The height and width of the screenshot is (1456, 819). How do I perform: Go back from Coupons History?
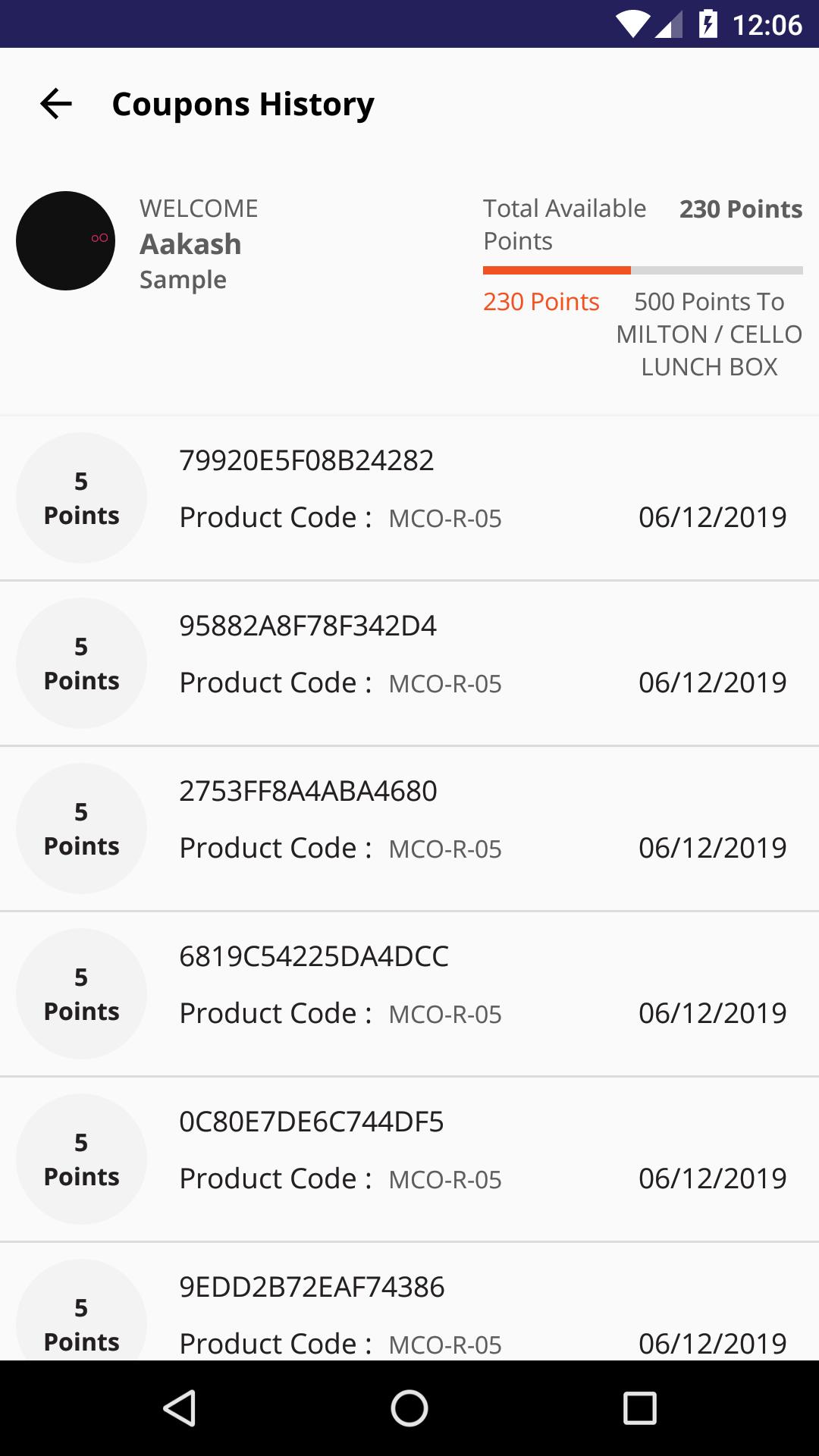click(x=56, y=104)
